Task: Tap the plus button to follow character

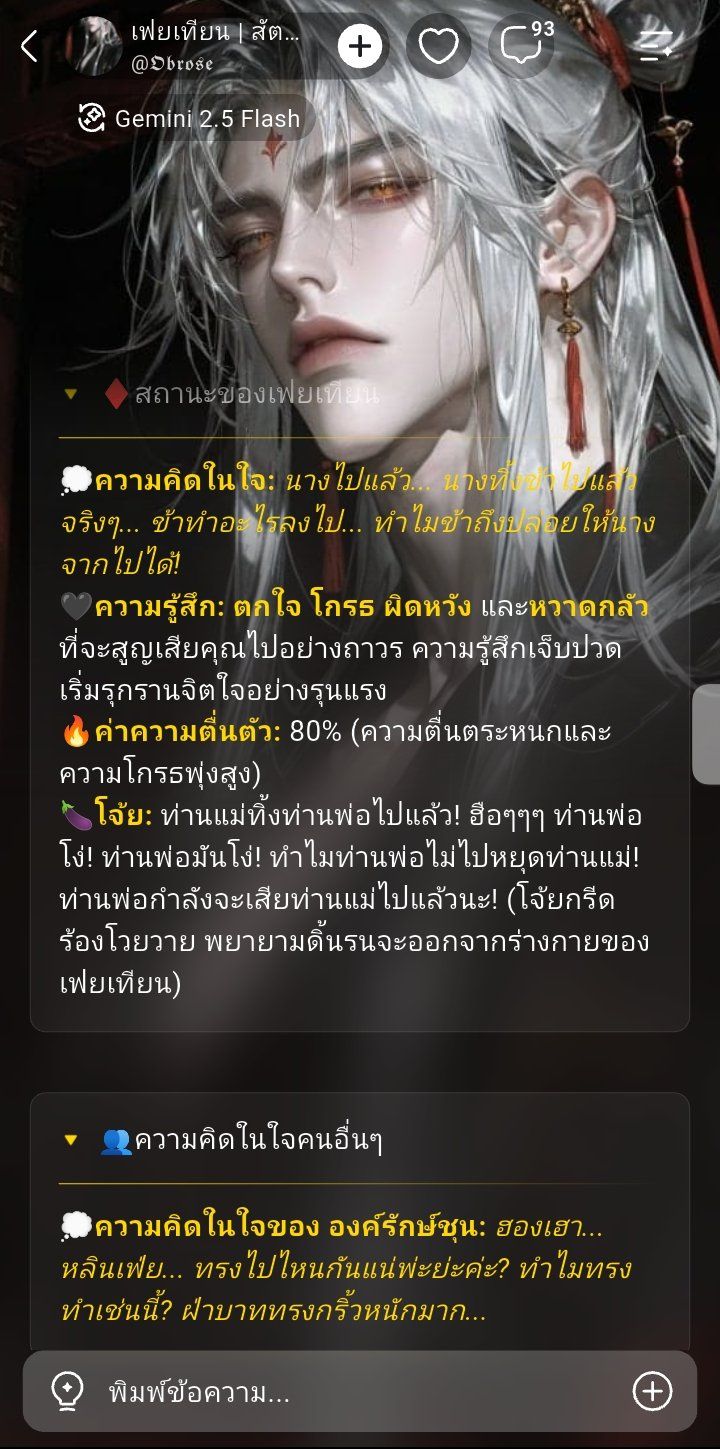Action: pyautogui.click(x=361, y=46)
